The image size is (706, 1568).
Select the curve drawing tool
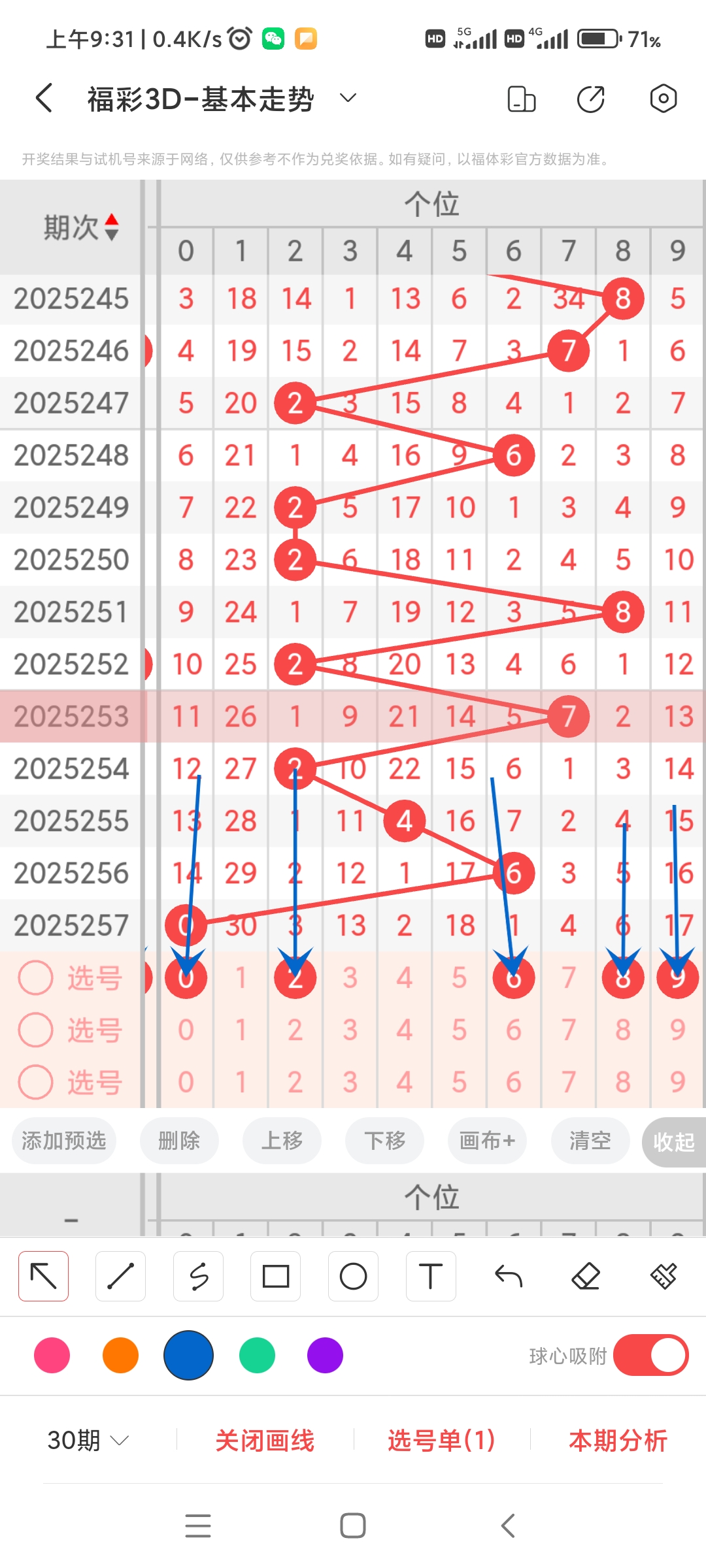click(198, 1275)
